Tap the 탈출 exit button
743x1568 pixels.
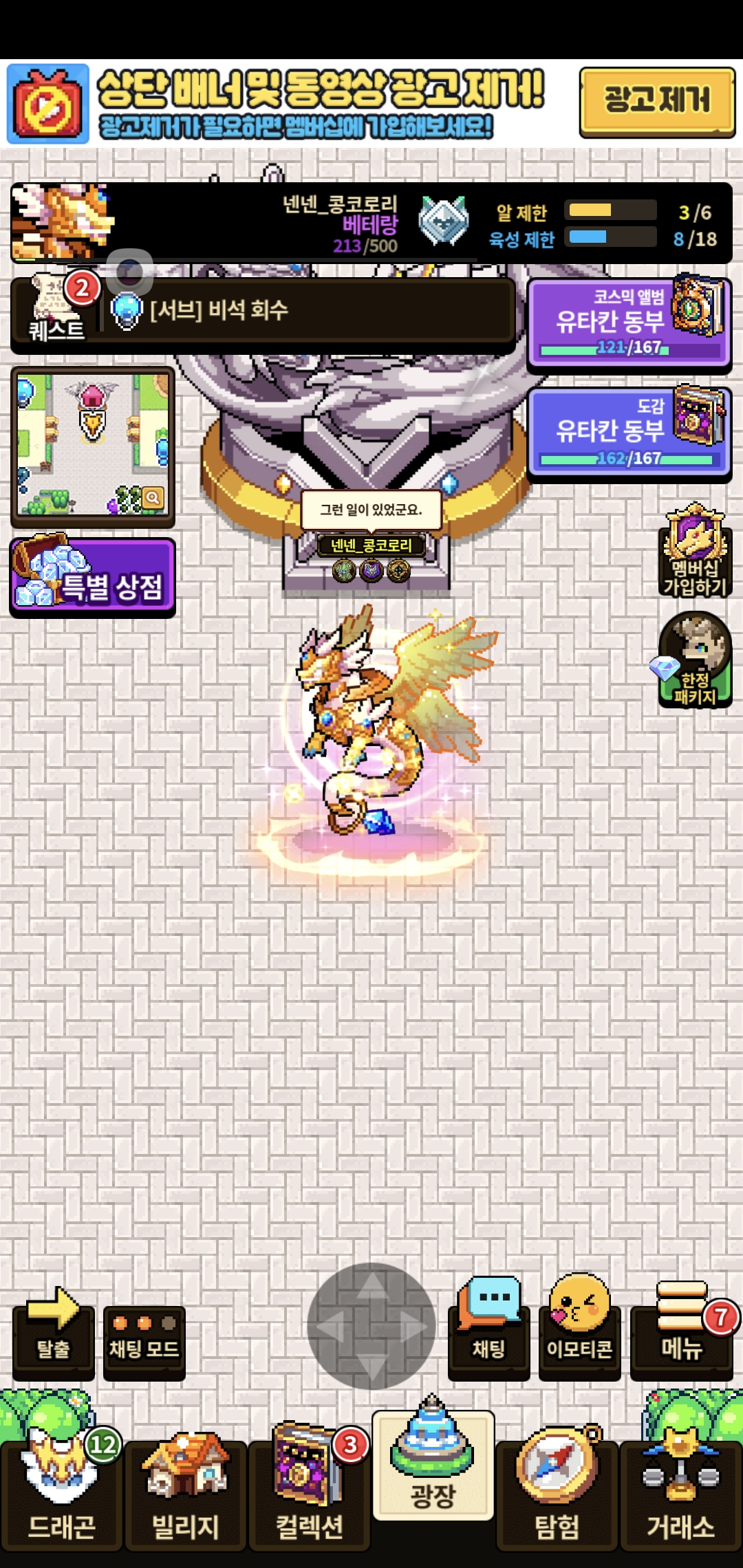tap(53, 1336)
